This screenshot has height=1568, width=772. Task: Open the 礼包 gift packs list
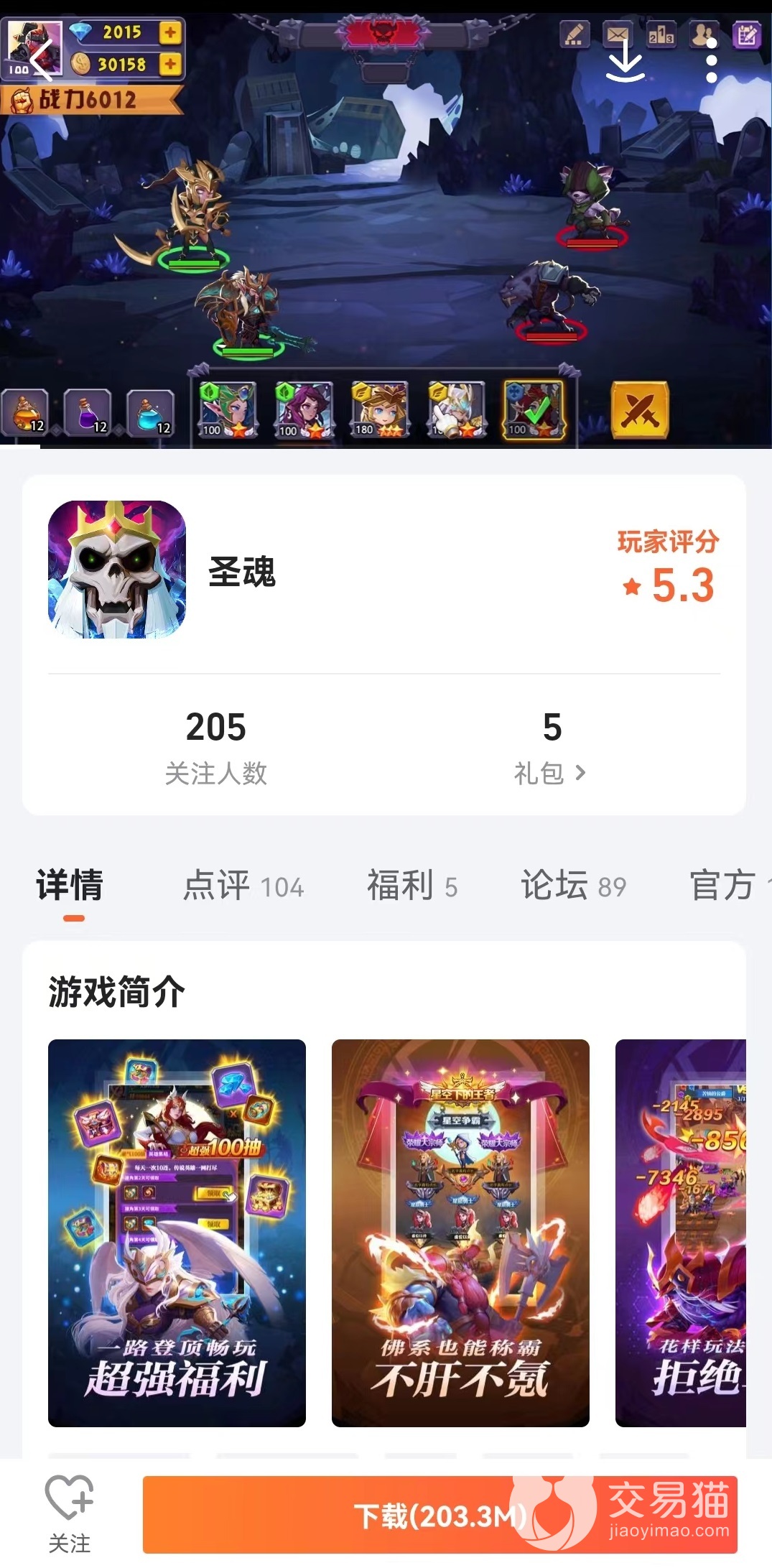tap(550, 773)
